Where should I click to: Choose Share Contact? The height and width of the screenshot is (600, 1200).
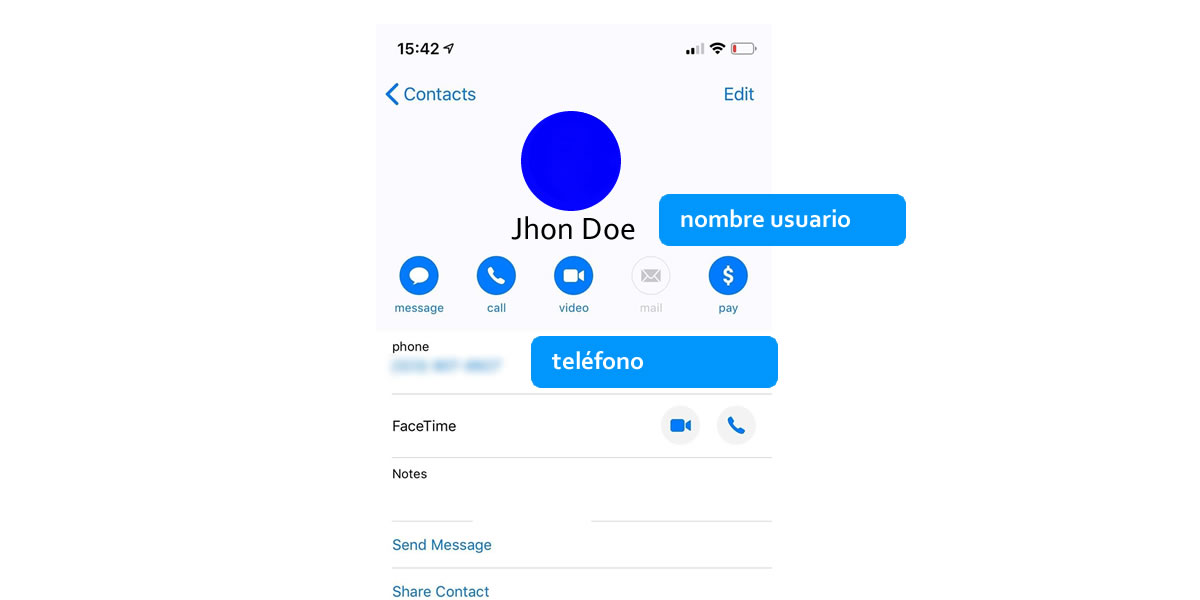[441, 591]
